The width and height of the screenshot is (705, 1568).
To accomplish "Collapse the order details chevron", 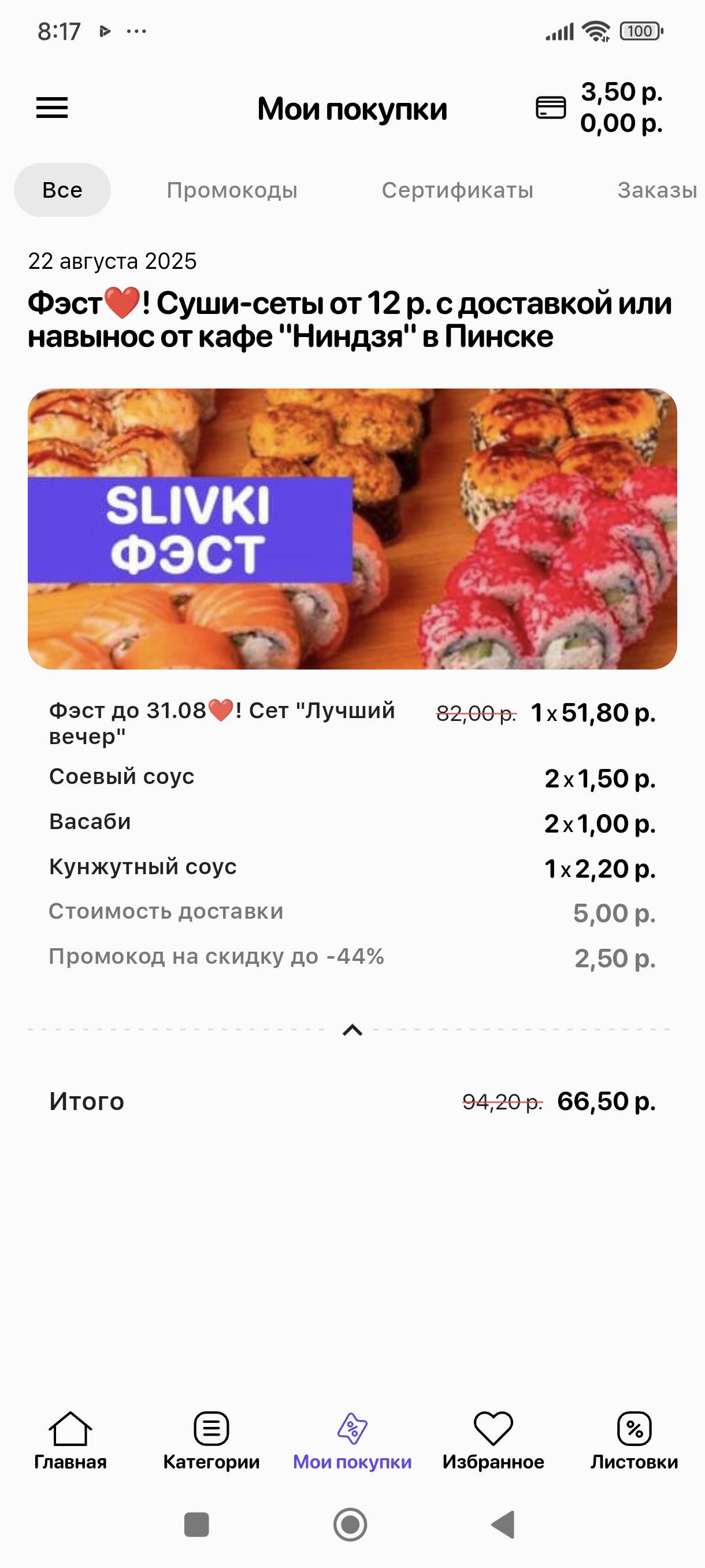I will pyautogui.click(x=352, y=1030).
